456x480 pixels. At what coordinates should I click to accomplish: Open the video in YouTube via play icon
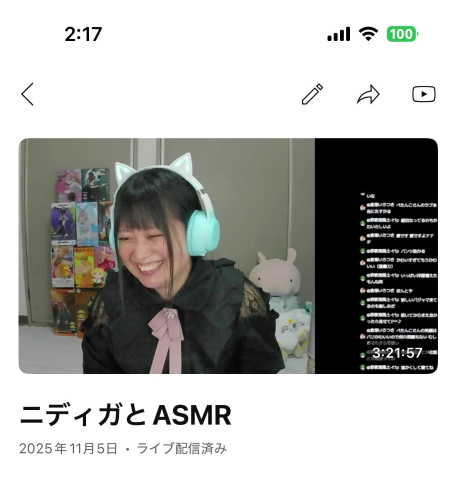(x=424, y=94)
